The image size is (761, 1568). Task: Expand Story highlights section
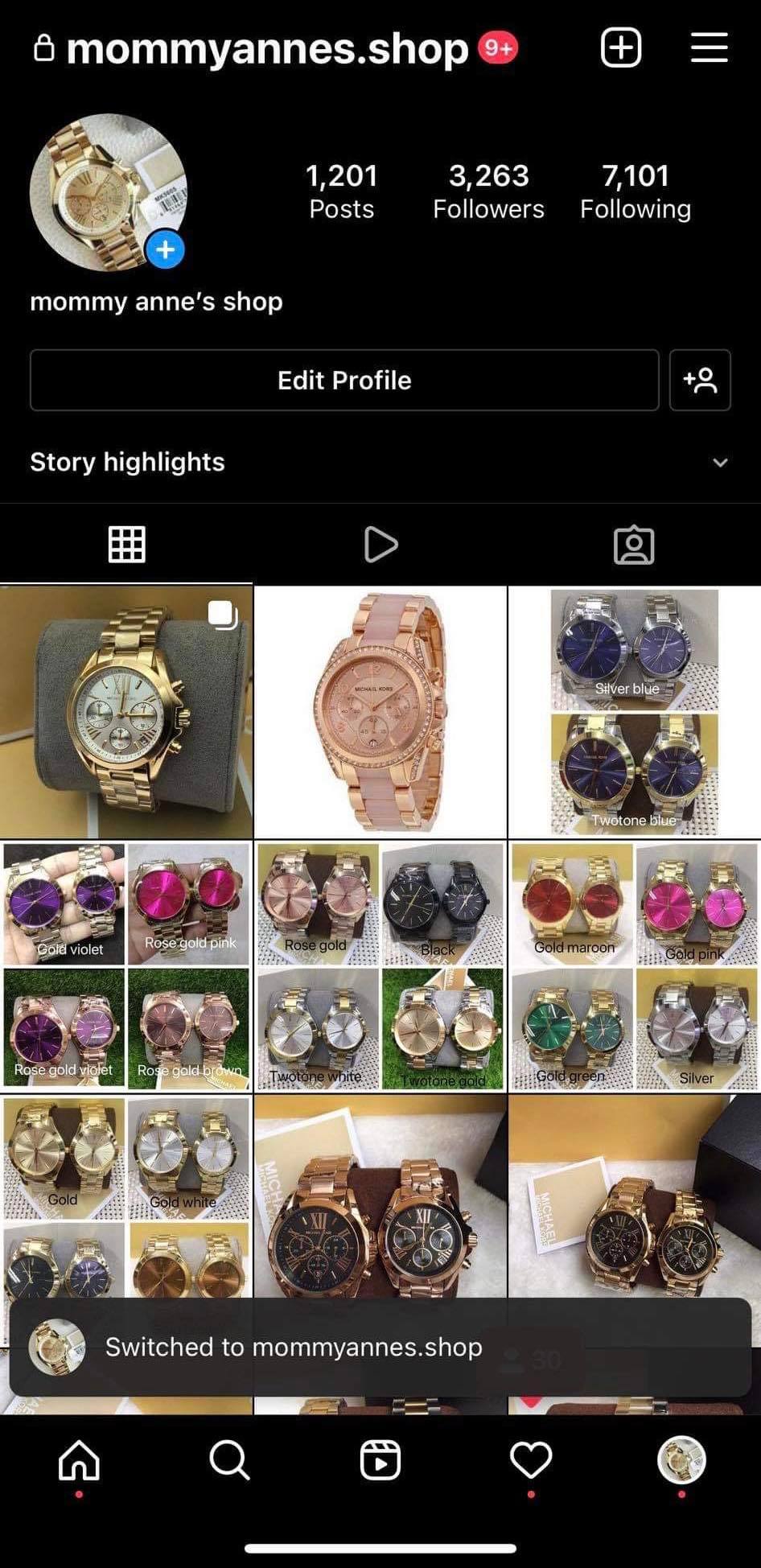tap(720, 463)
